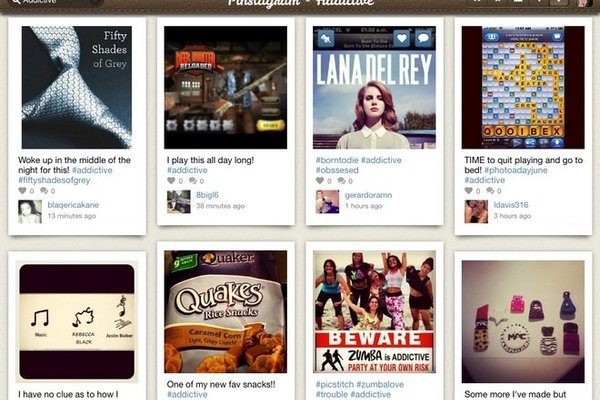Open the Fifty Shades of Grey photo

pyautogui.click(x=76, y=87)
